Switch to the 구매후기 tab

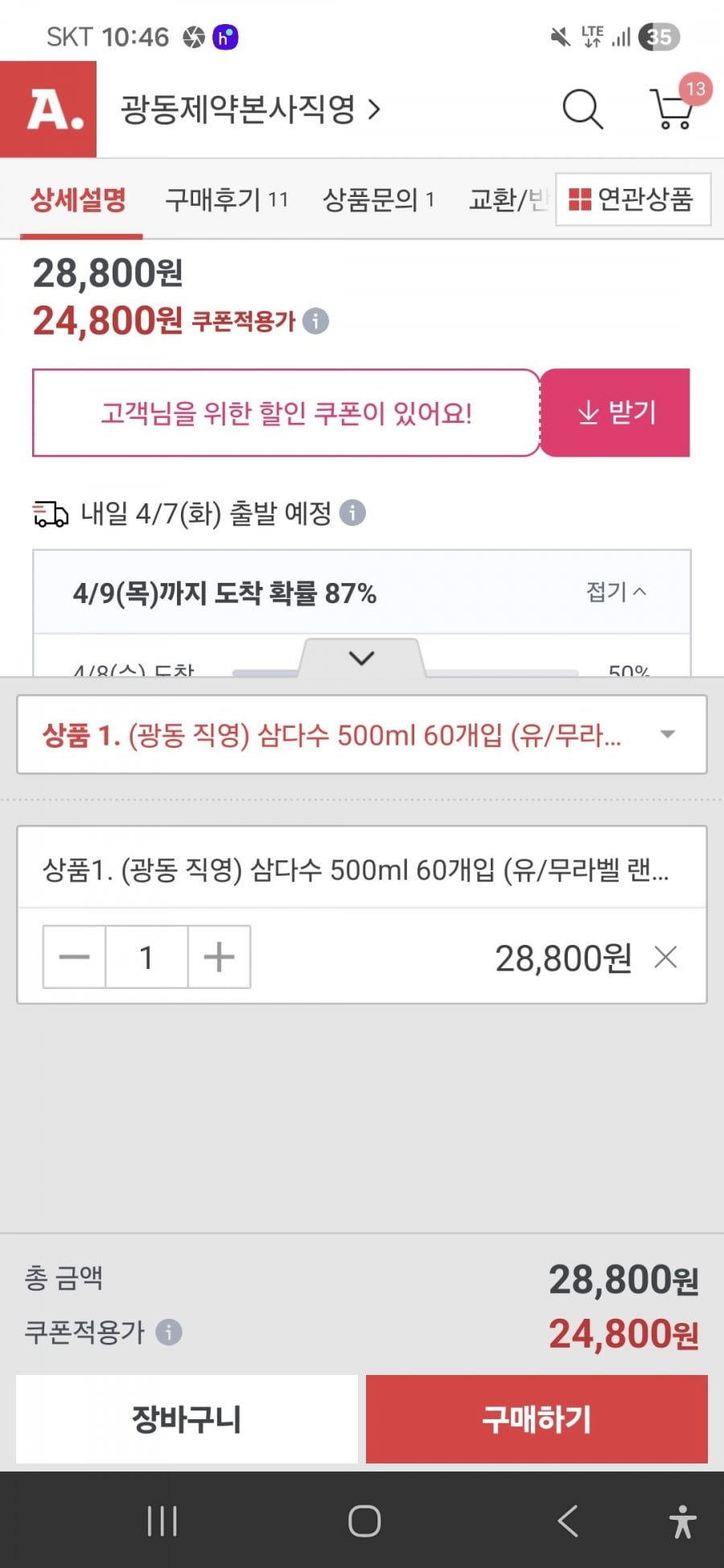click(x=225, y=199)
